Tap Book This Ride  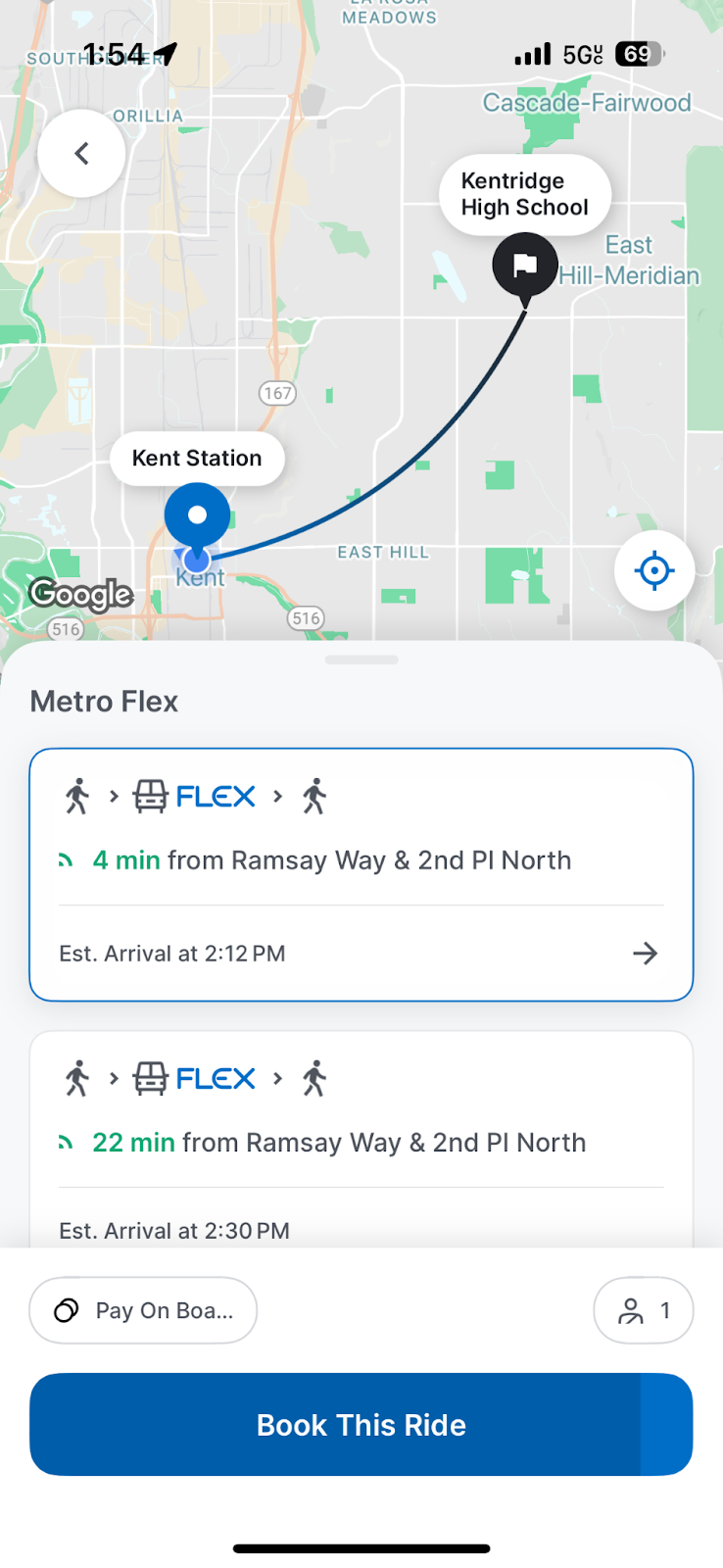[x=361, y=1424]
